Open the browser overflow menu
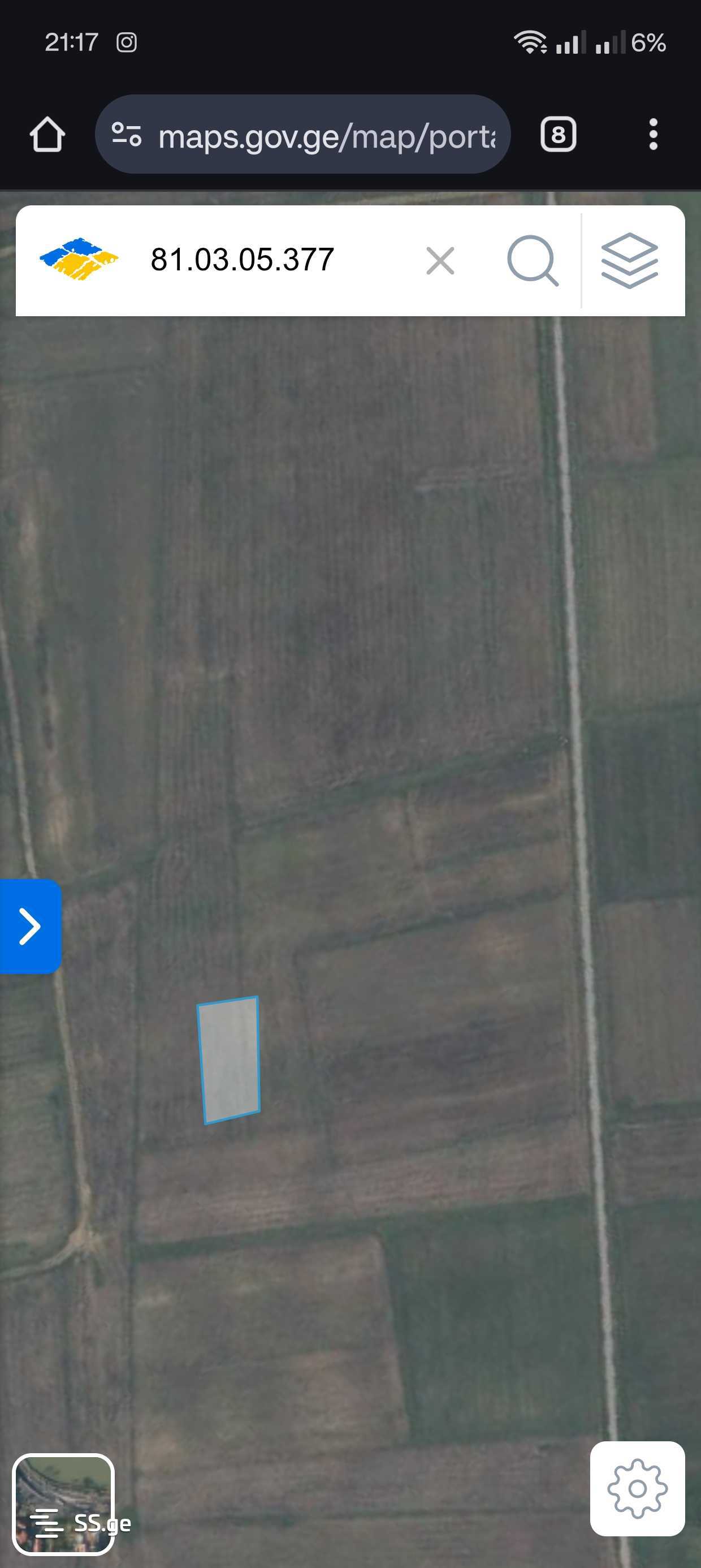Screen dimensions: 701x1568 [653, 135]
